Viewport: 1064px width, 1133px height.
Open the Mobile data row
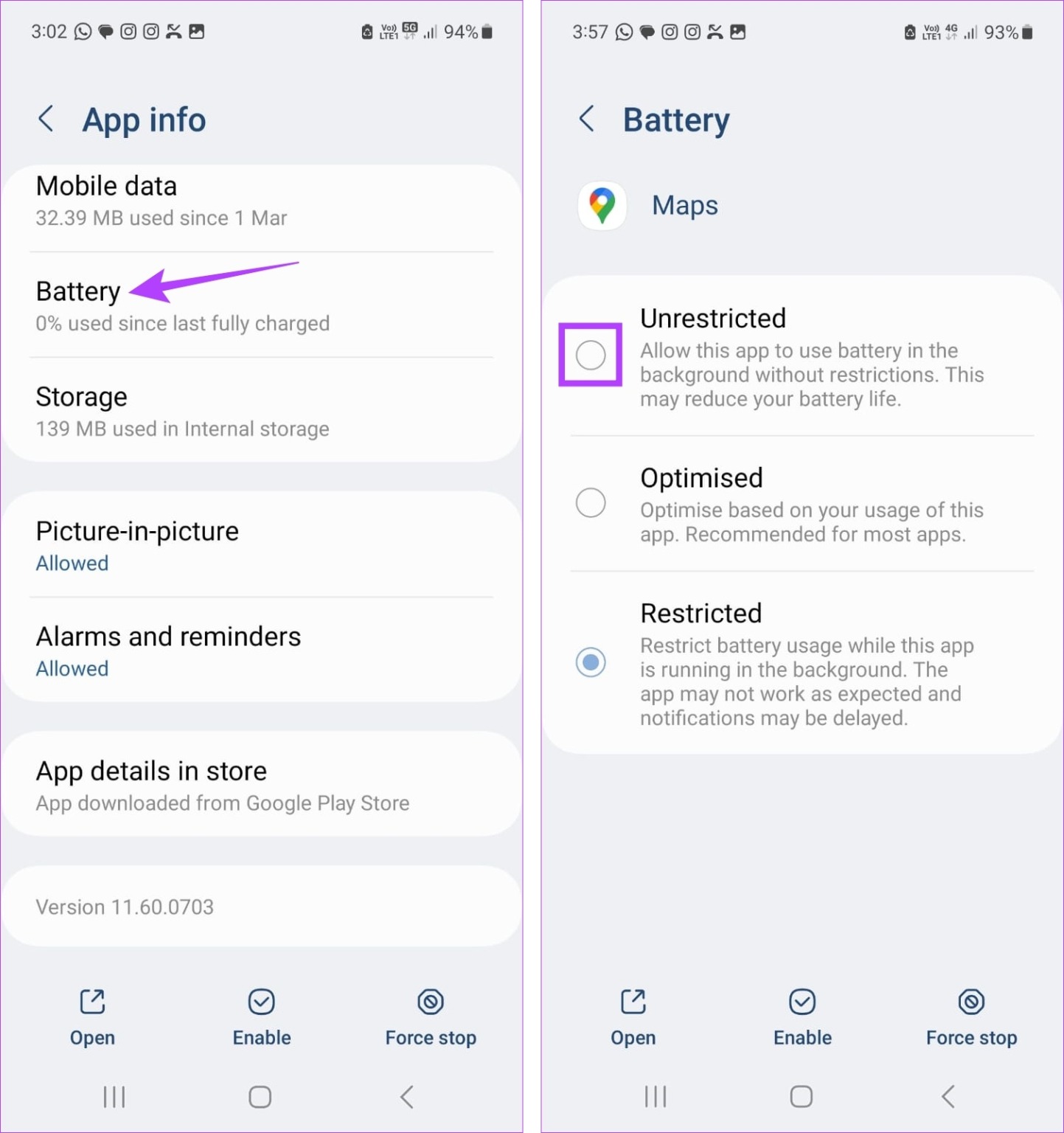pos(261,201)
